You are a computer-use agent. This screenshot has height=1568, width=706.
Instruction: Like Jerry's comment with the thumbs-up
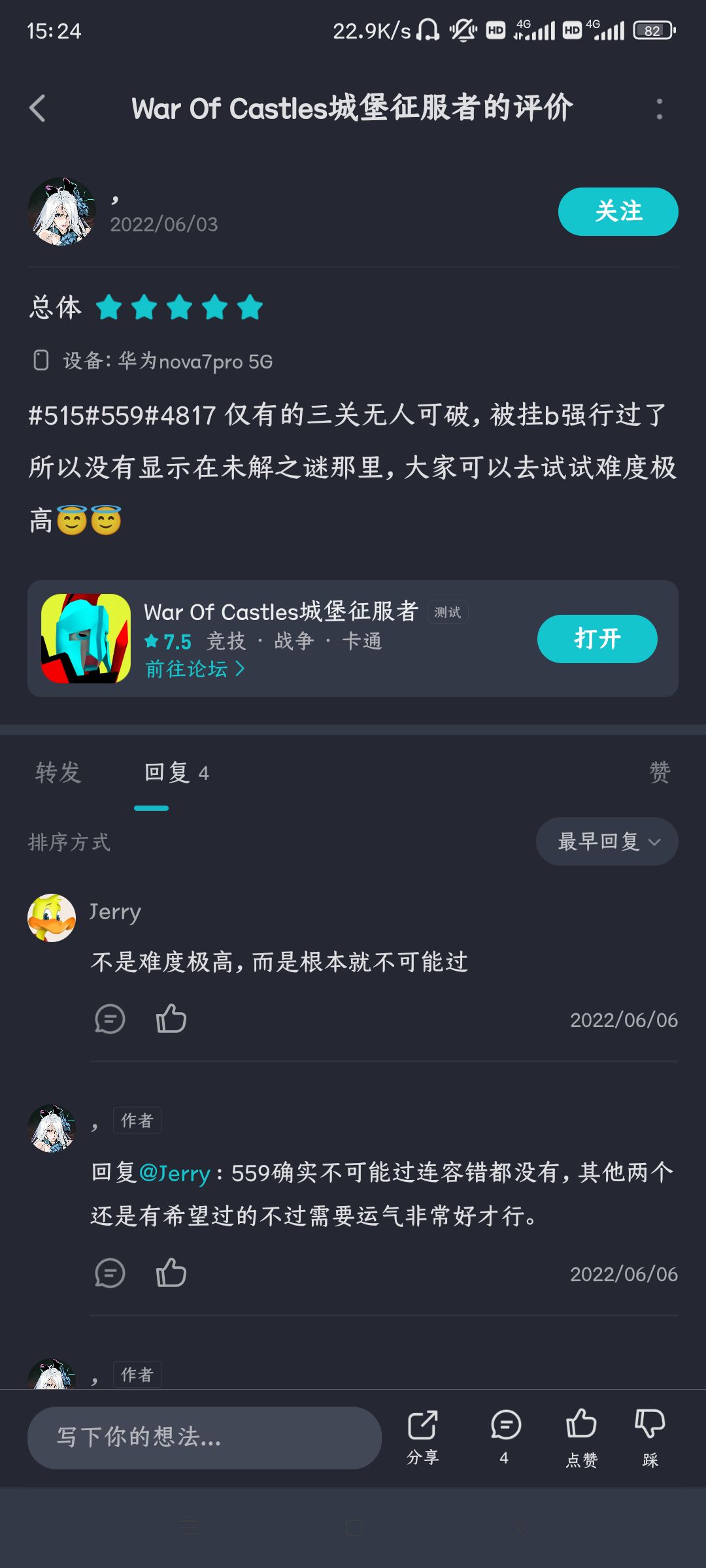[x=171, y=1019]
